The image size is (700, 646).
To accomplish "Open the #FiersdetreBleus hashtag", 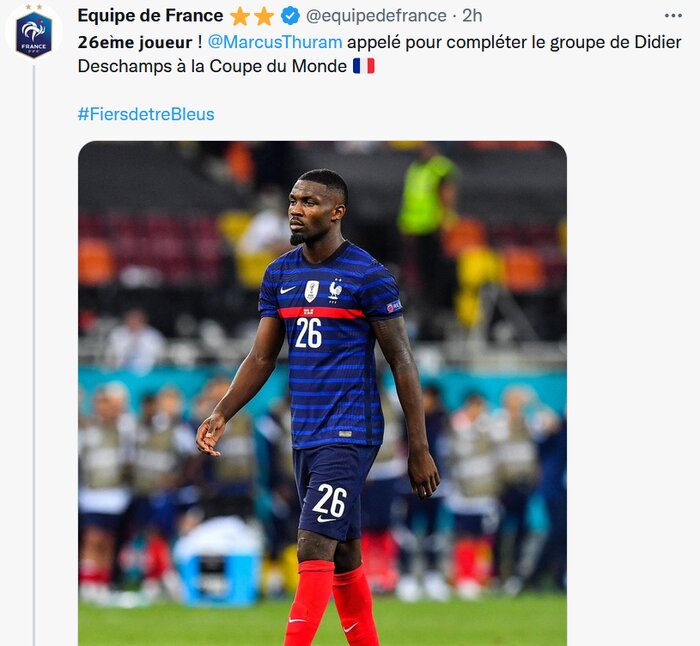I will click(146, 114).
